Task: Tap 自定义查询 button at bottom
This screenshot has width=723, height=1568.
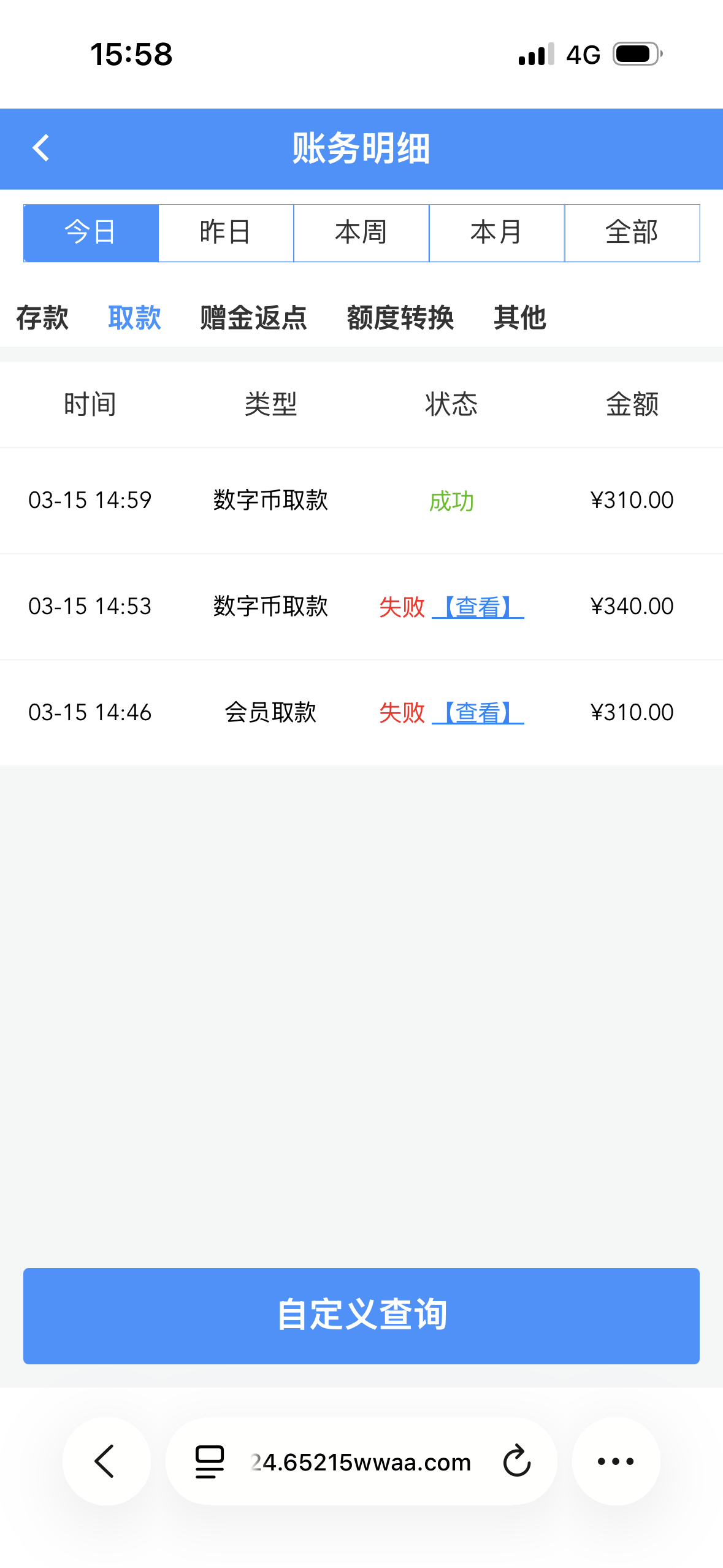Action: 361,1316
